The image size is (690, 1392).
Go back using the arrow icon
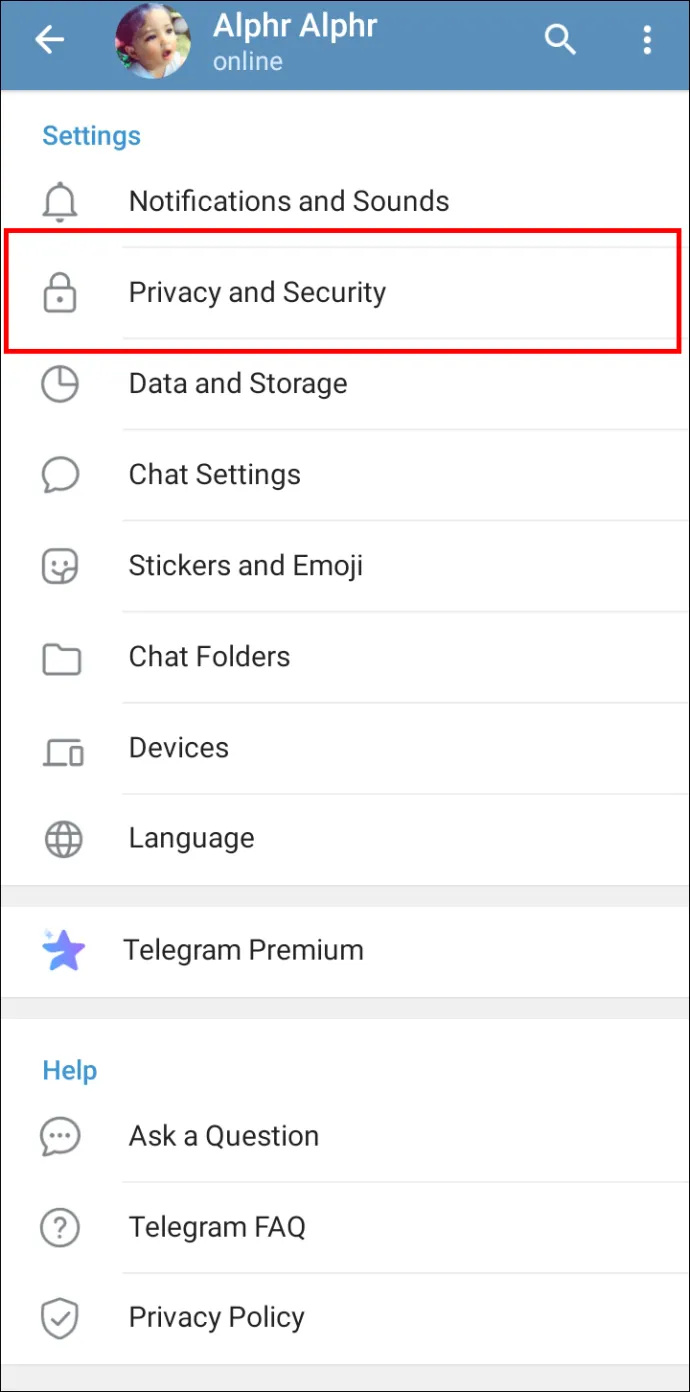point(49,40)
